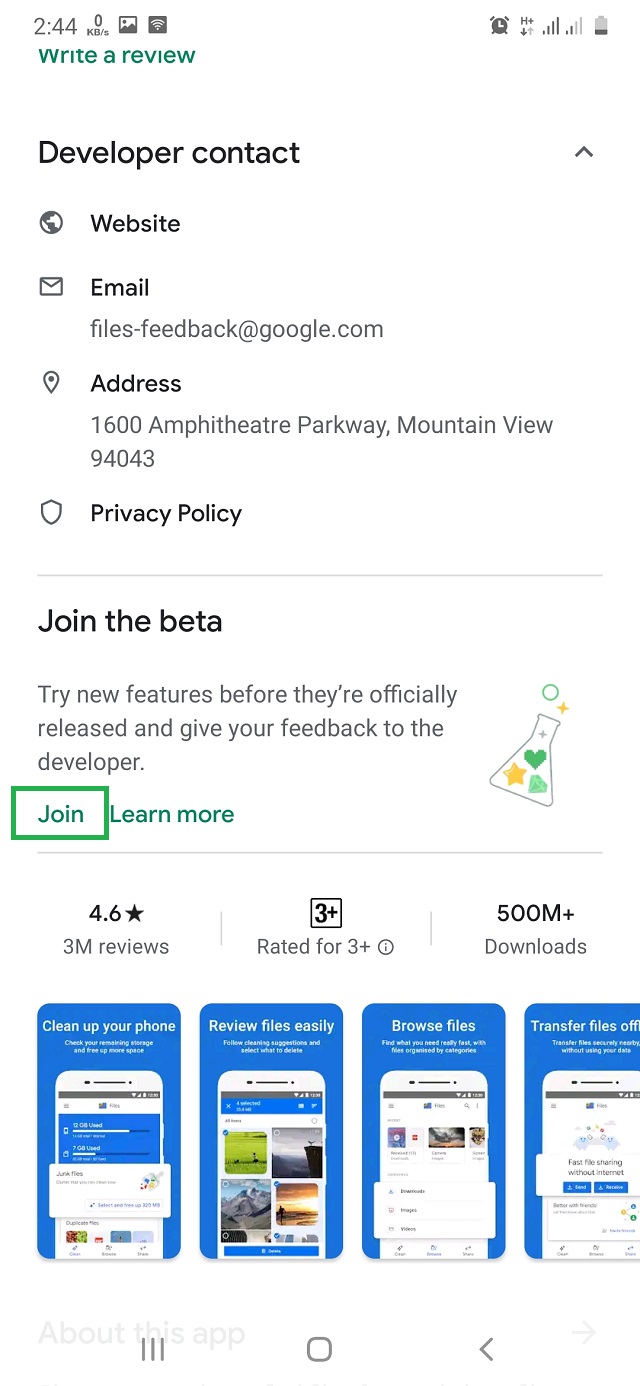Tap Learn more about the beta
This screenshot has width=640, height=1386.
tap(172, 814)
